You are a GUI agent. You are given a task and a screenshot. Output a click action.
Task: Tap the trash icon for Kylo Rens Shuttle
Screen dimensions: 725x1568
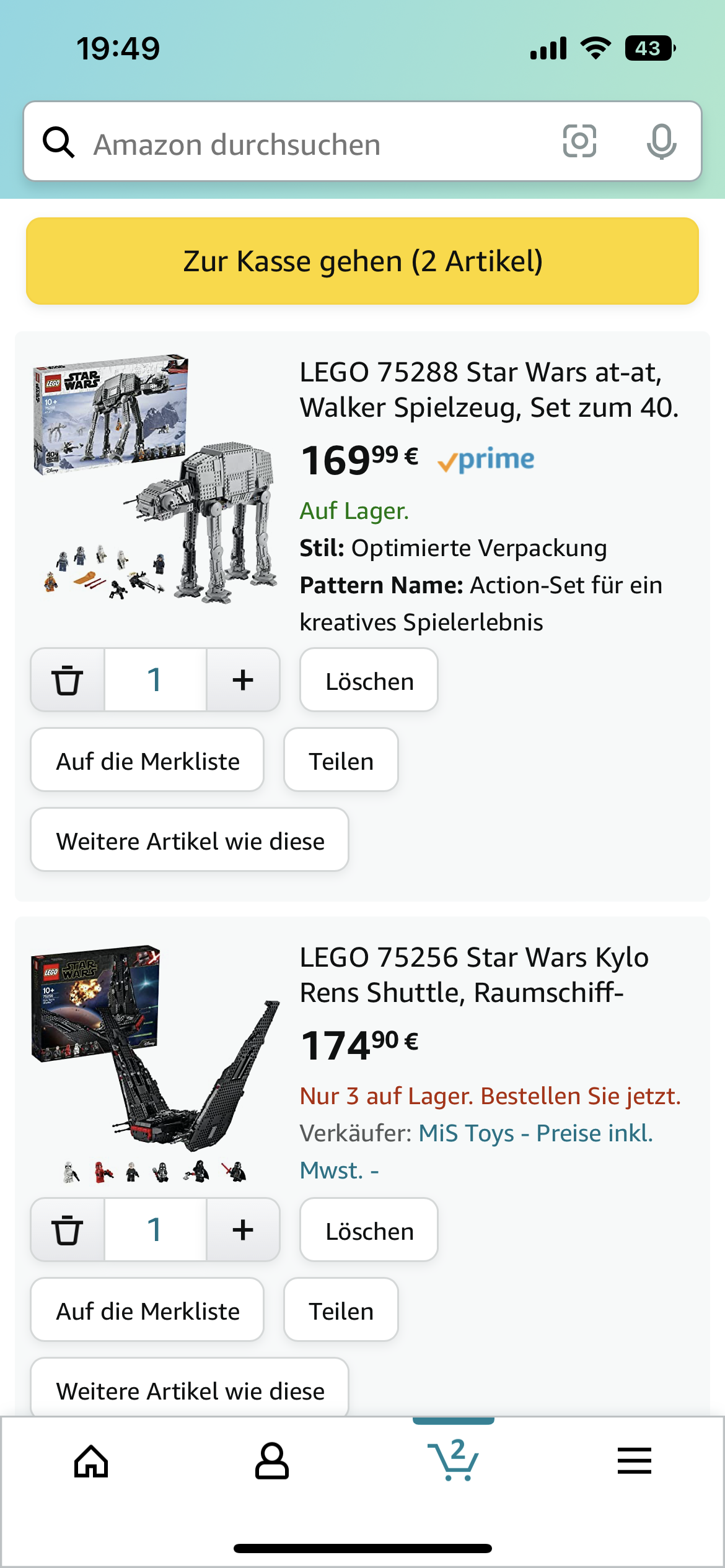coord(68,1230)
